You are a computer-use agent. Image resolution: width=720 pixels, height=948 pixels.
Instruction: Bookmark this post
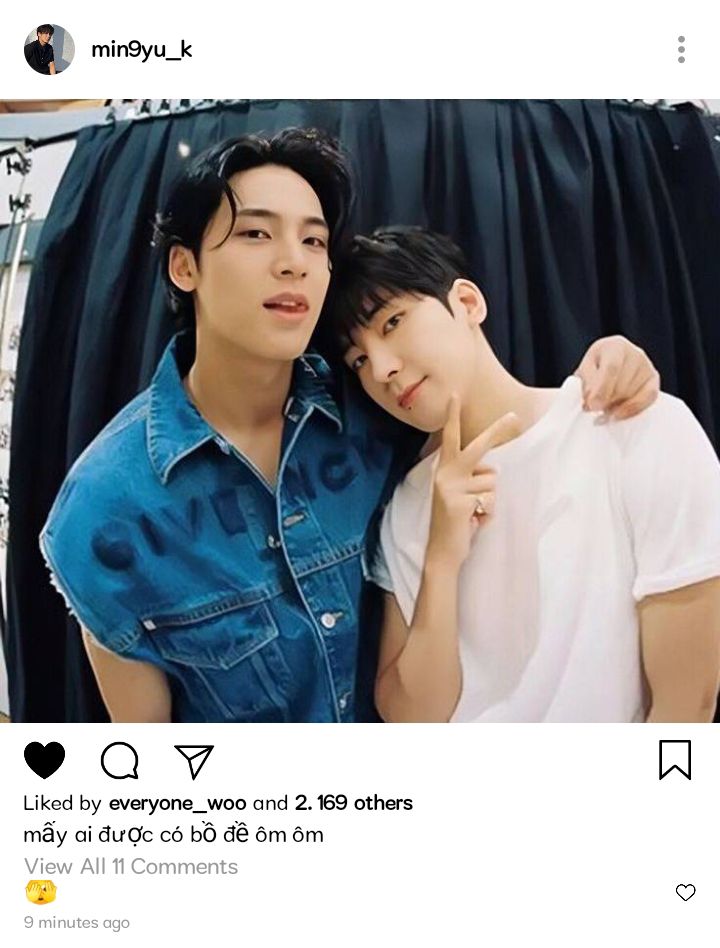(x=675, y=760)
